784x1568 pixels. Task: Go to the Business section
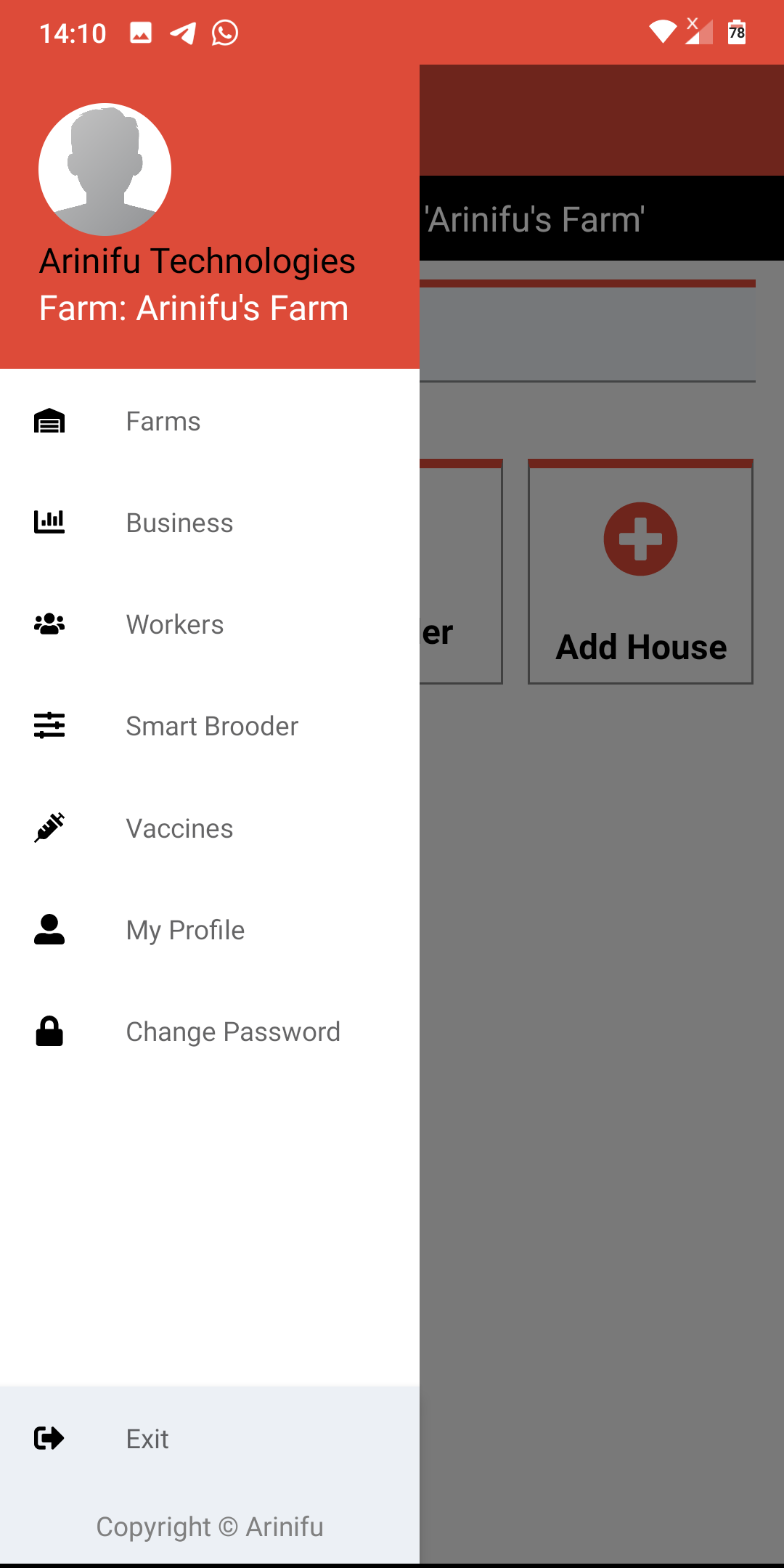pos(210,523)
